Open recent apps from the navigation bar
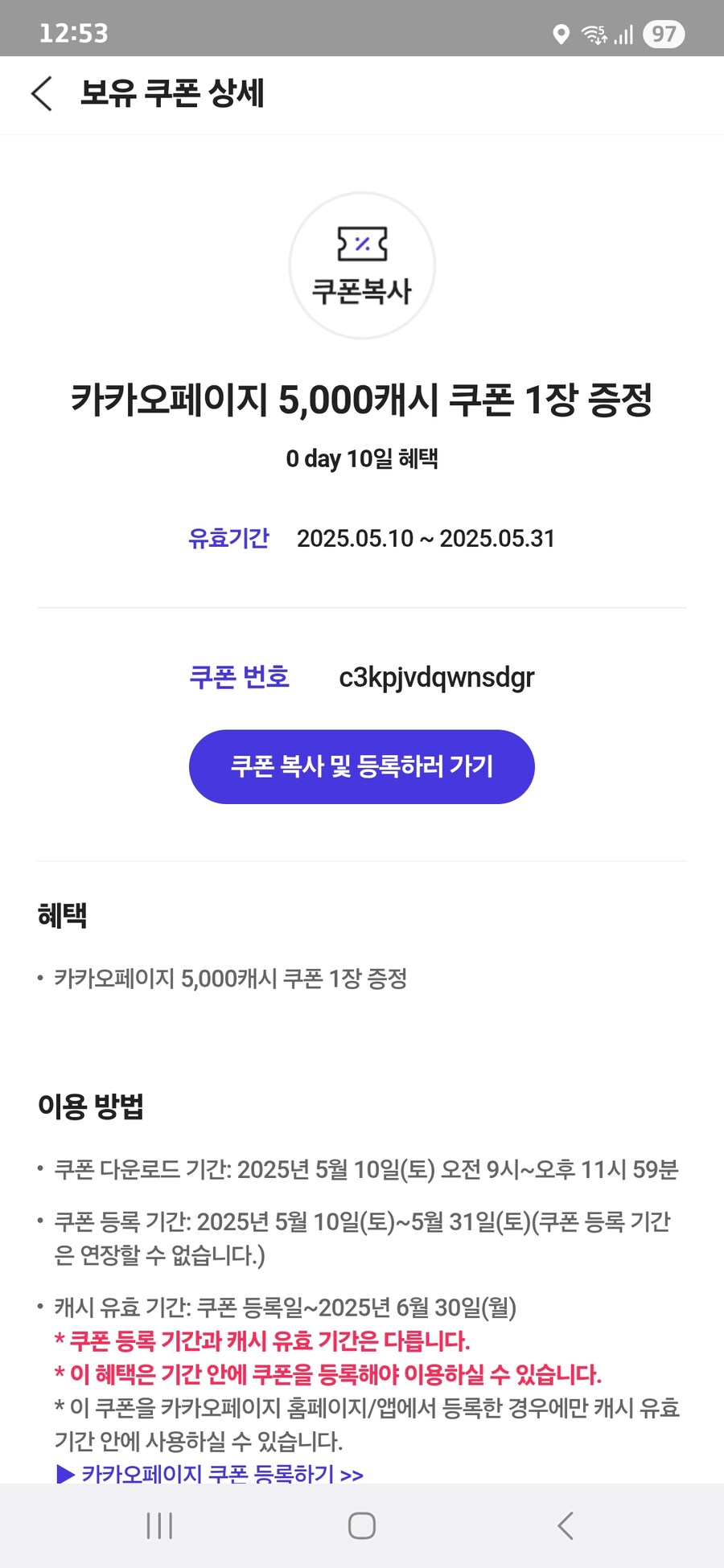724x1568 pixels. click(x=159, y=1525)
